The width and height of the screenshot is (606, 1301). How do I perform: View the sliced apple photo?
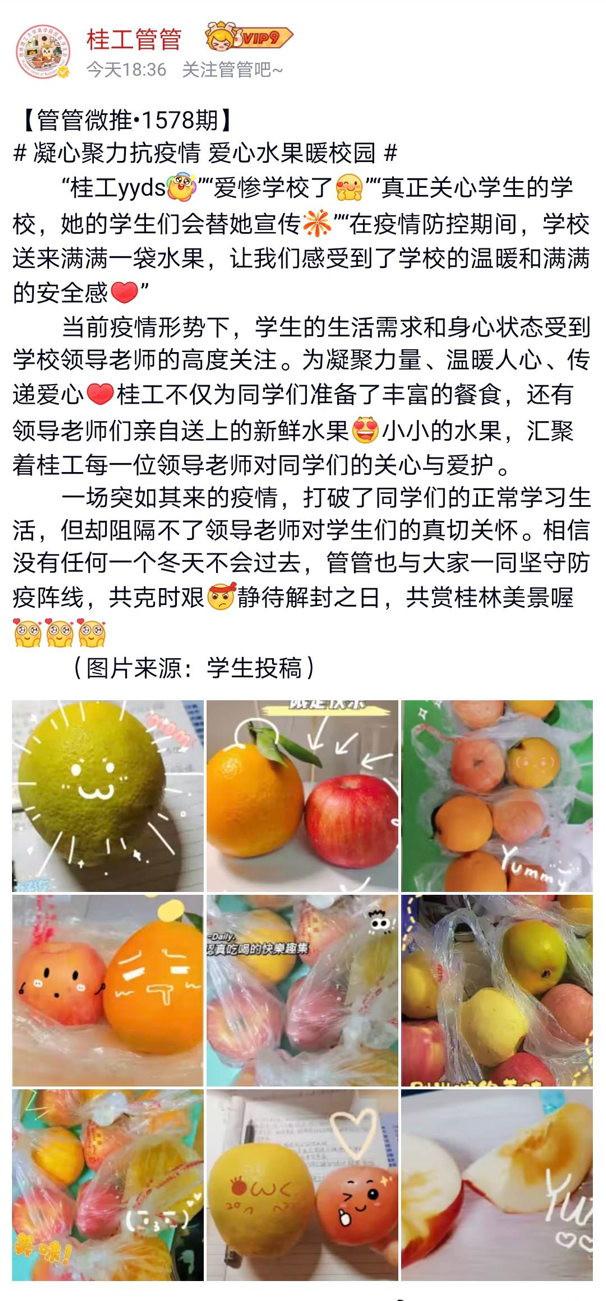point(497,1185)
